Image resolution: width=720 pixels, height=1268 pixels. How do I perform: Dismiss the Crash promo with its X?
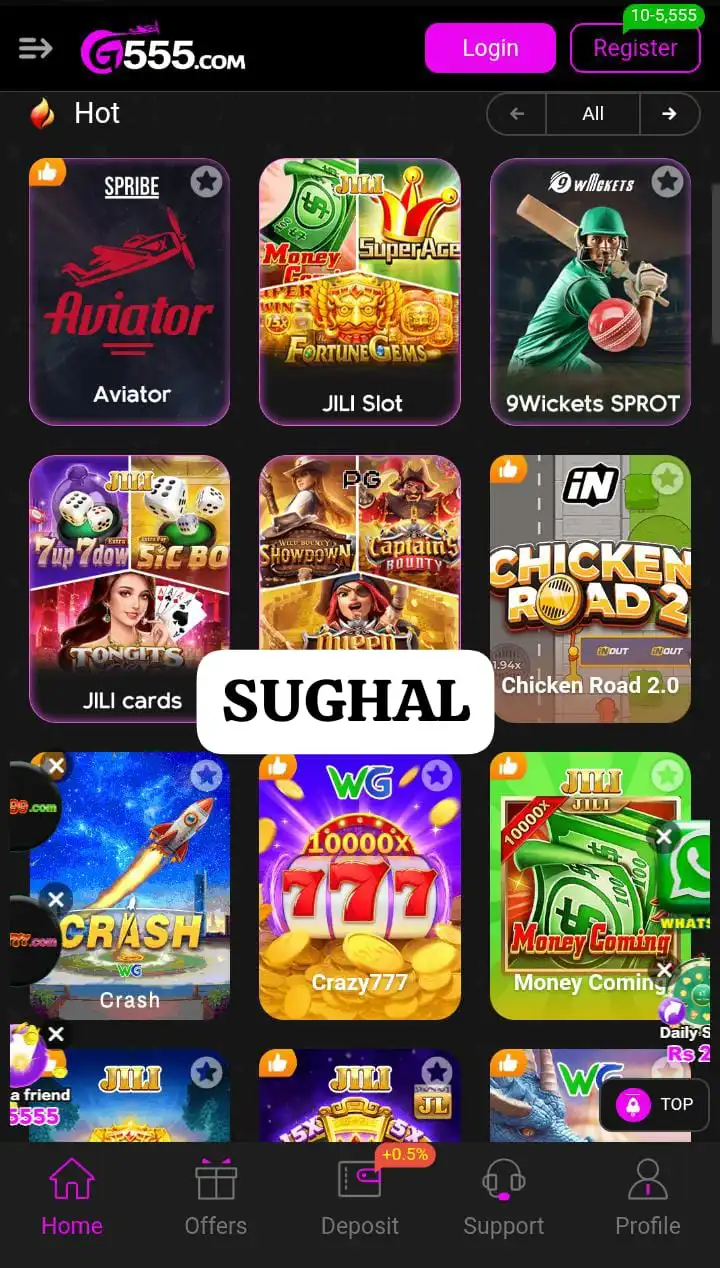pyautogui.click(x=56, y=765)
